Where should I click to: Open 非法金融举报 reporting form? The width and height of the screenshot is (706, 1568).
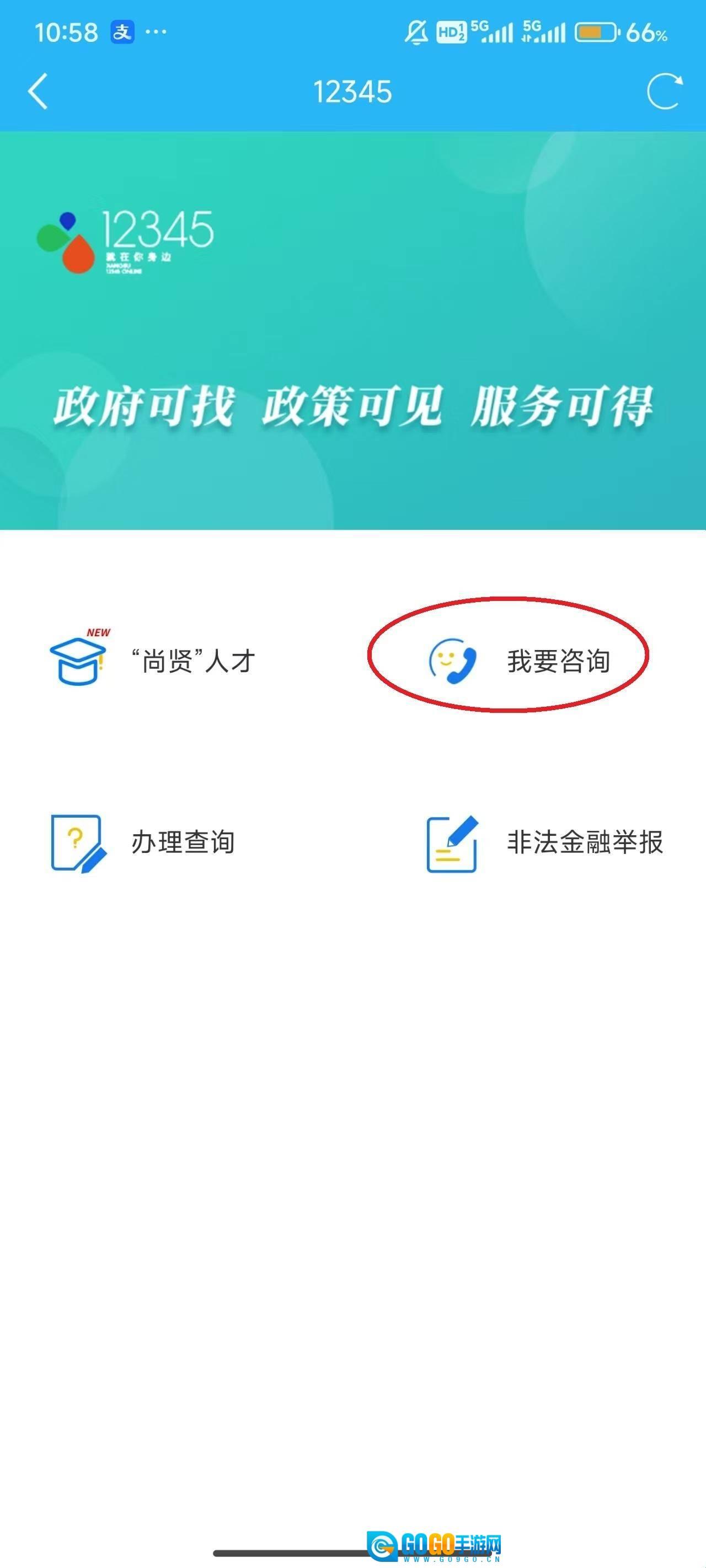[x=544, y=843]
